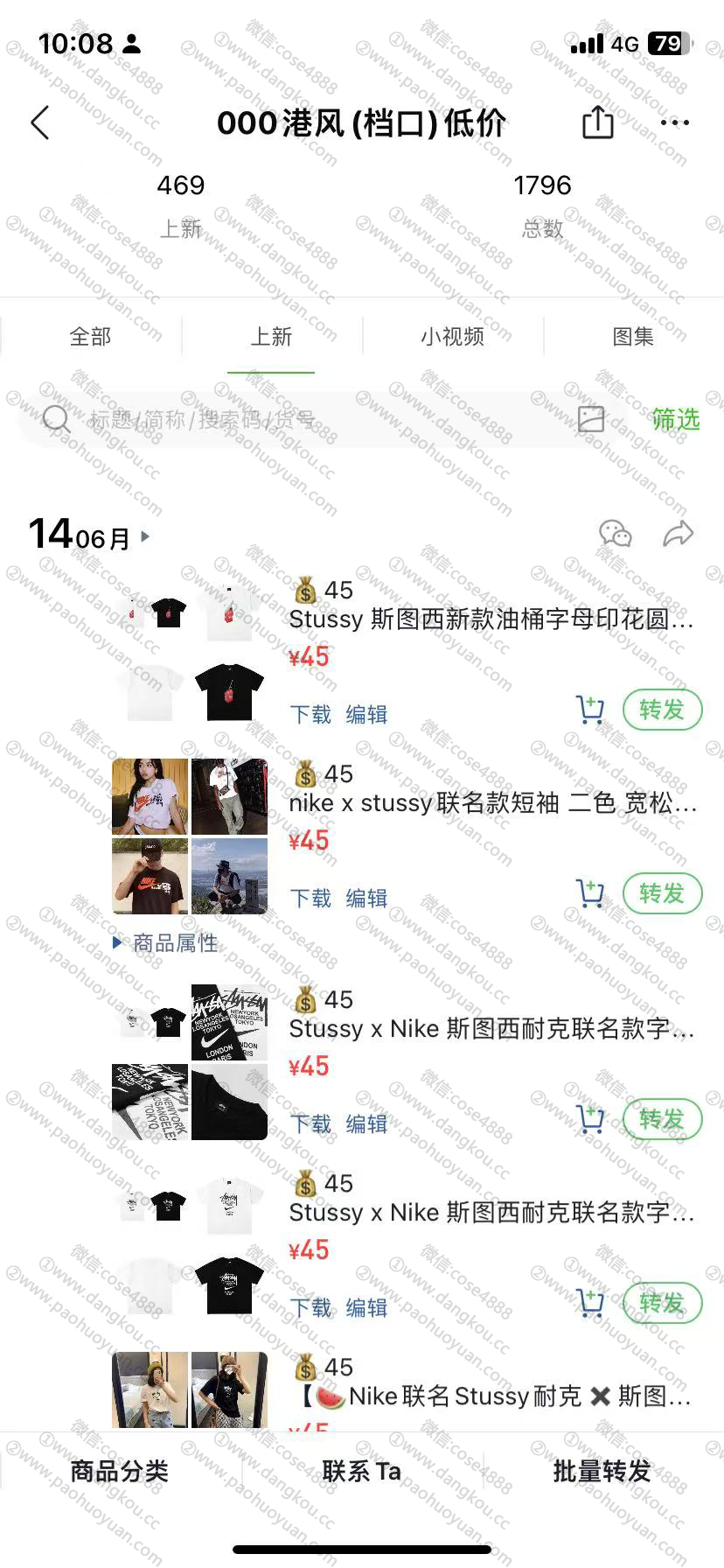Forward the 14 06月 batch with arrow icon
Viewport: 724px width, 1568px height.
pos(678,534)
